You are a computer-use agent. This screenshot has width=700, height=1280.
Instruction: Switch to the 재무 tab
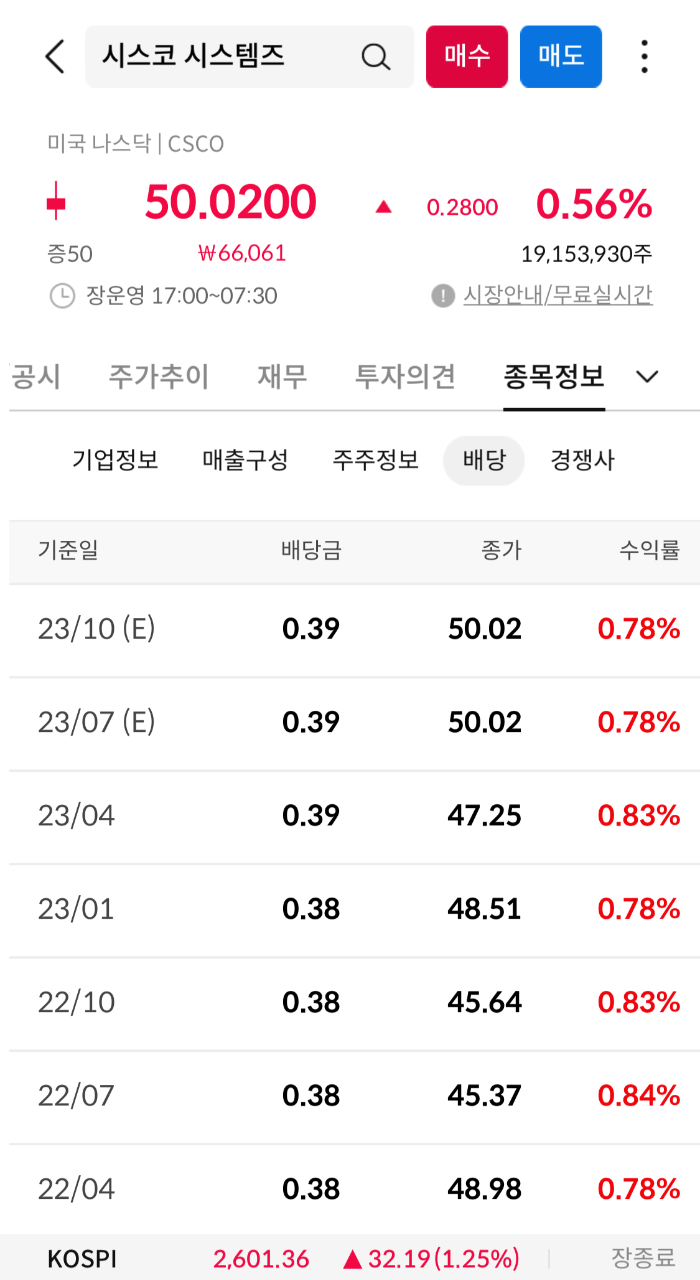tap(283, 377)
